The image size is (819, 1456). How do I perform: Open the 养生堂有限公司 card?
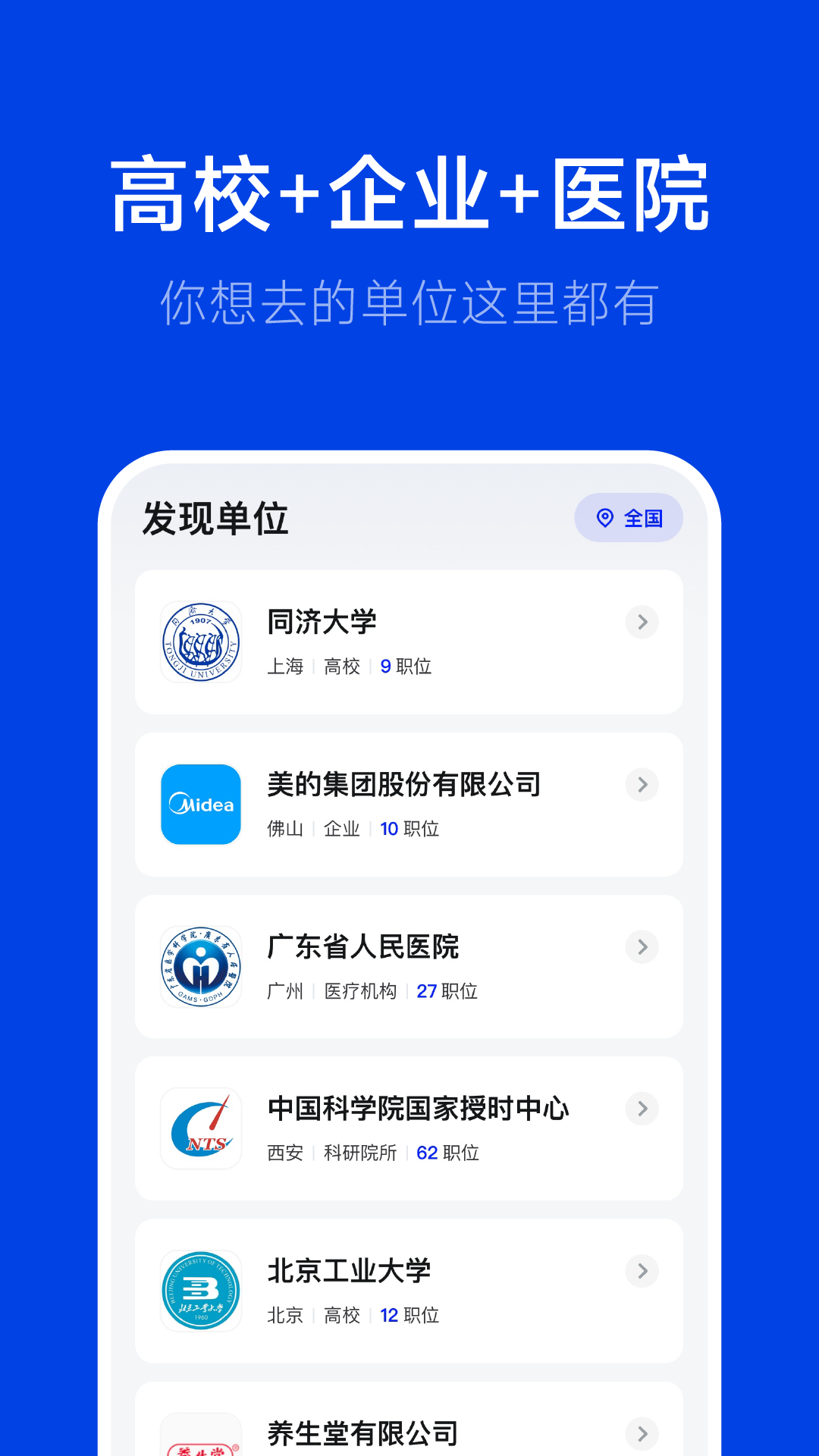pos(409,1426)
